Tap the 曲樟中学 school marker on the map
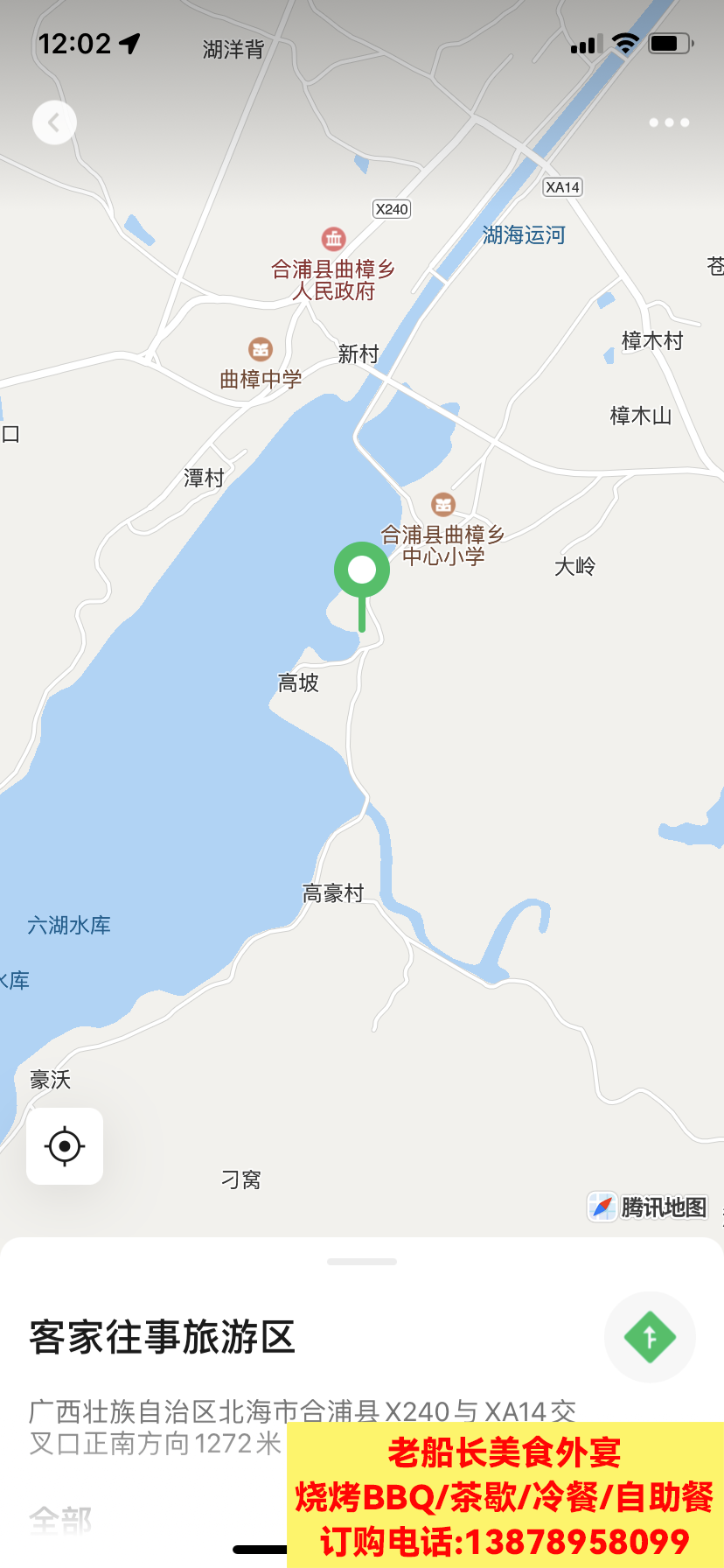 click(261, 350)
